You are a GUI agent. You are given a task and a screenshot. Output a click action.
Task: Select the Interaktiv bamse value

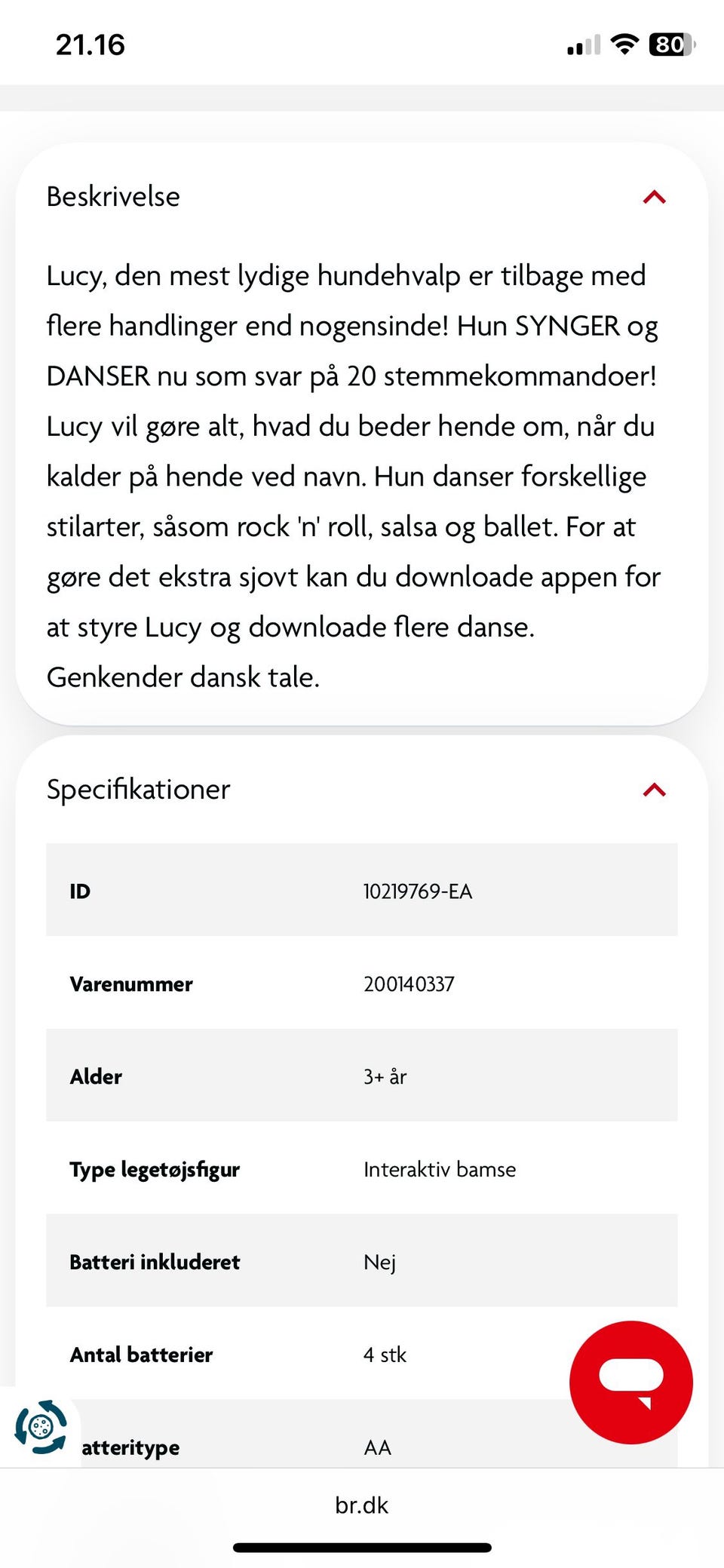(439, 1169)
